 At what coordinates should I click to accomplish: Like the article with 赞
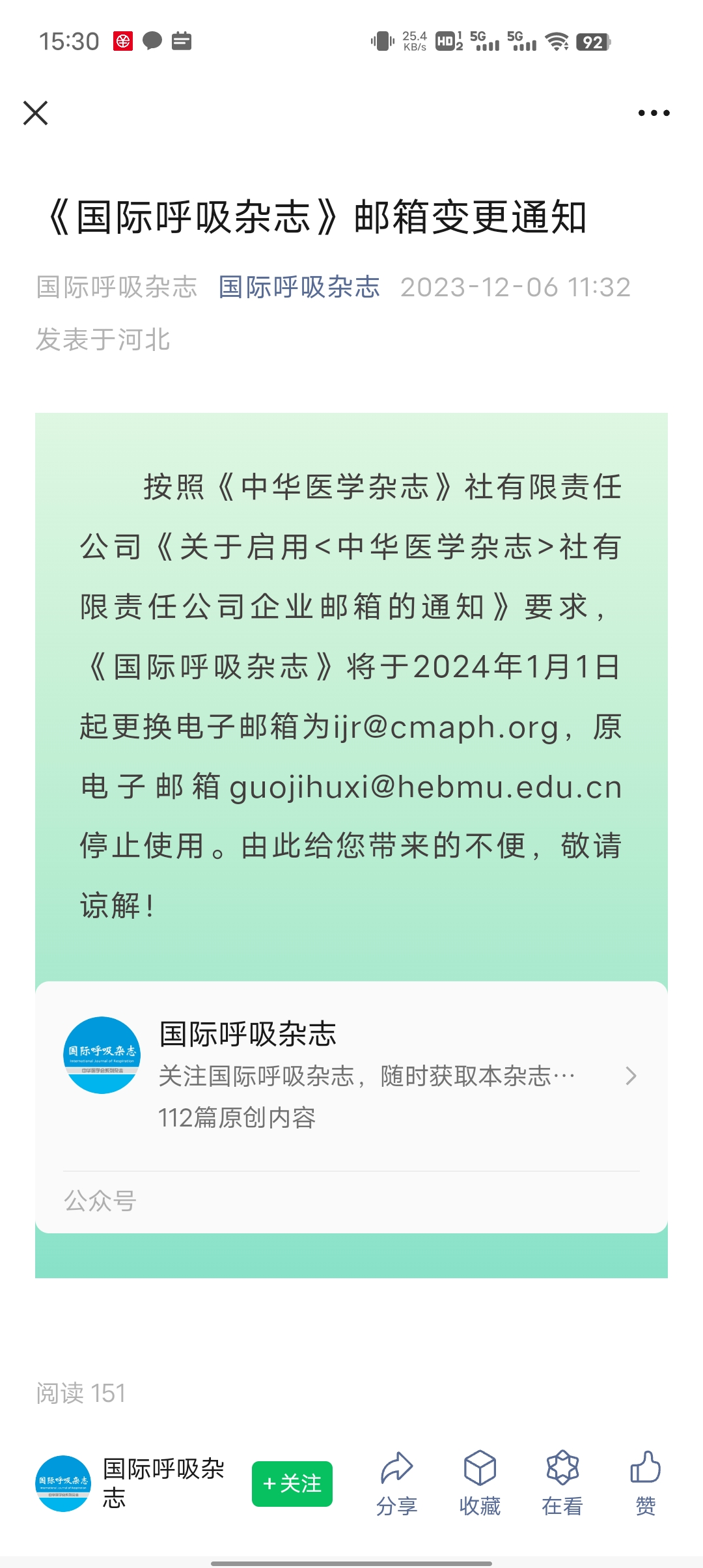[x=645, y=1484]
